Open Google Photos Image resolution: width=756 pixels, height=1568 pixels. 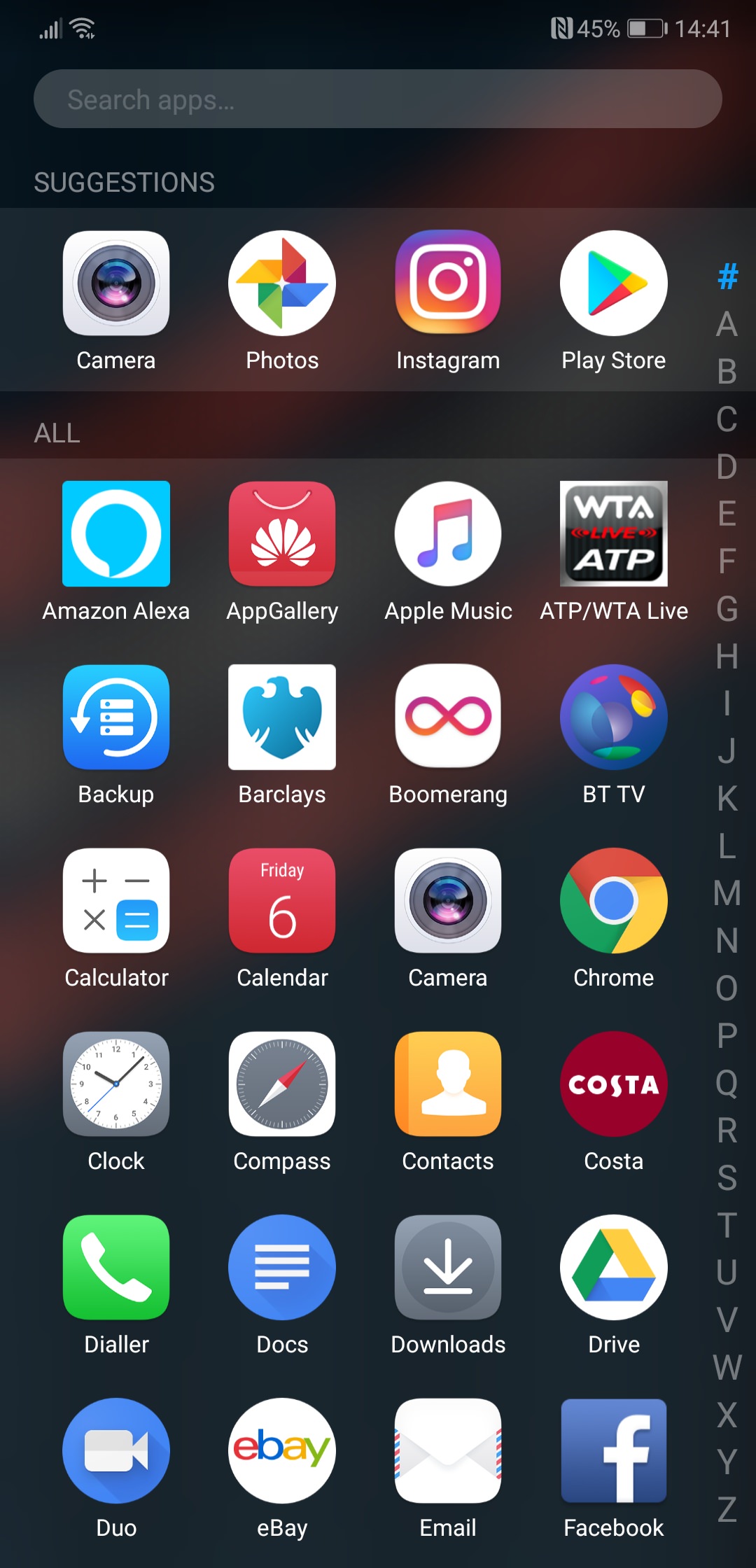pos(282,283)
